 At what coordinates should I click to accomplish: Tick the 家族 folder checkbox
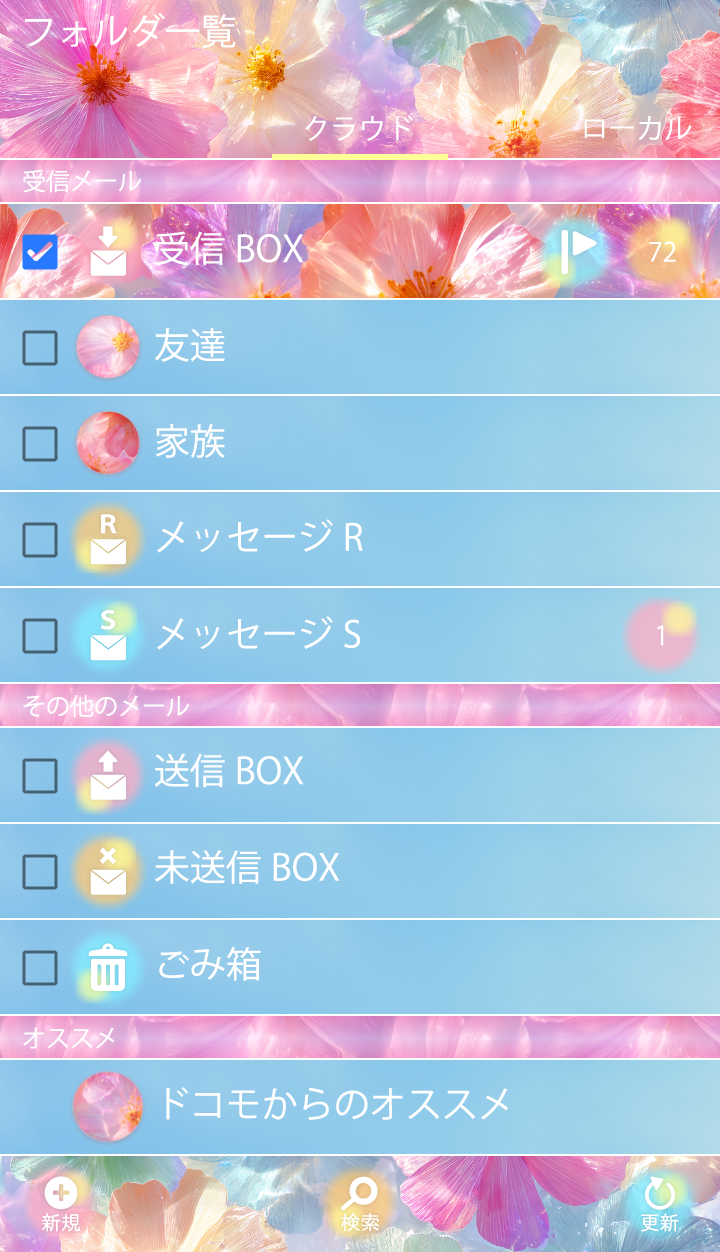pyautogui.click(x=40, y=444)
